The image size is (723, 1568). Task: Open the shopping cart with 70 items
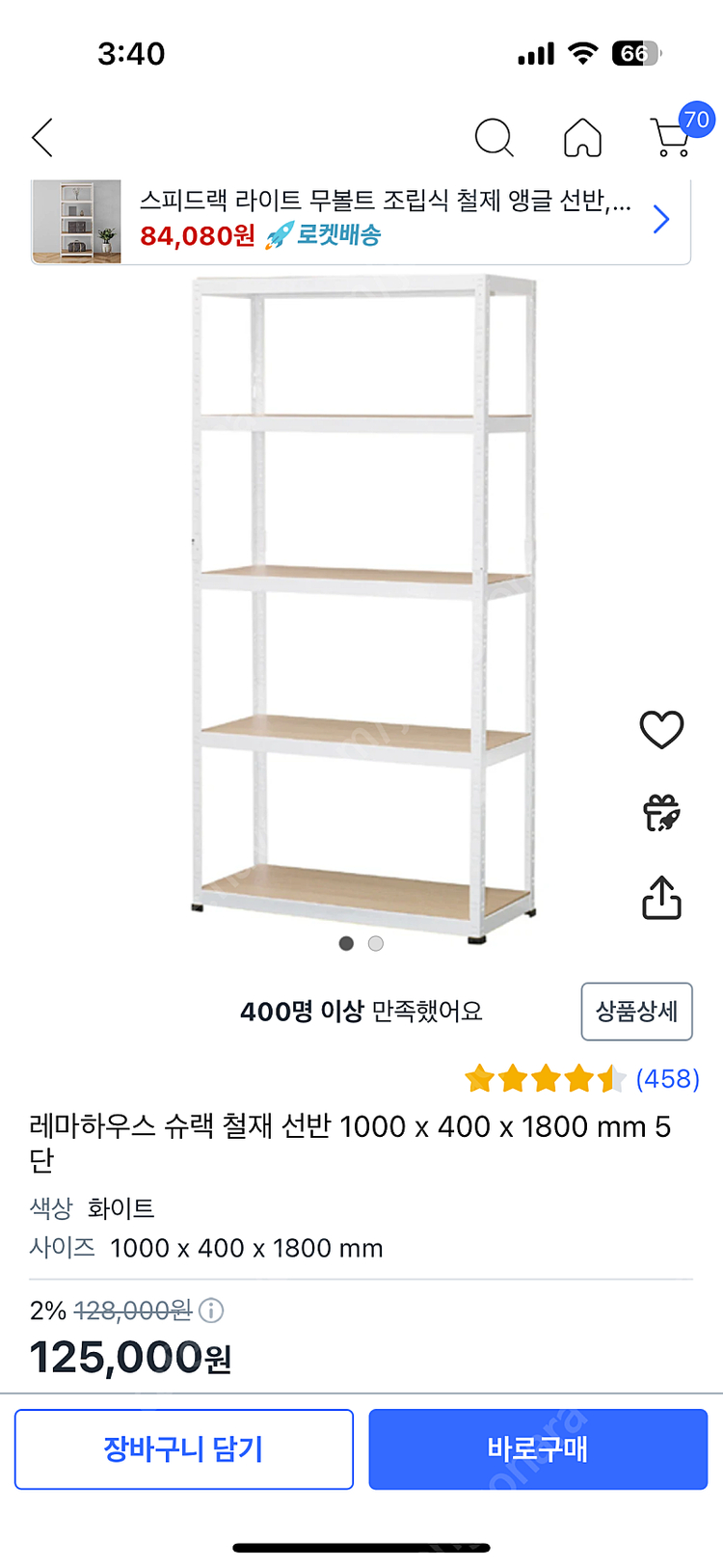673,136
